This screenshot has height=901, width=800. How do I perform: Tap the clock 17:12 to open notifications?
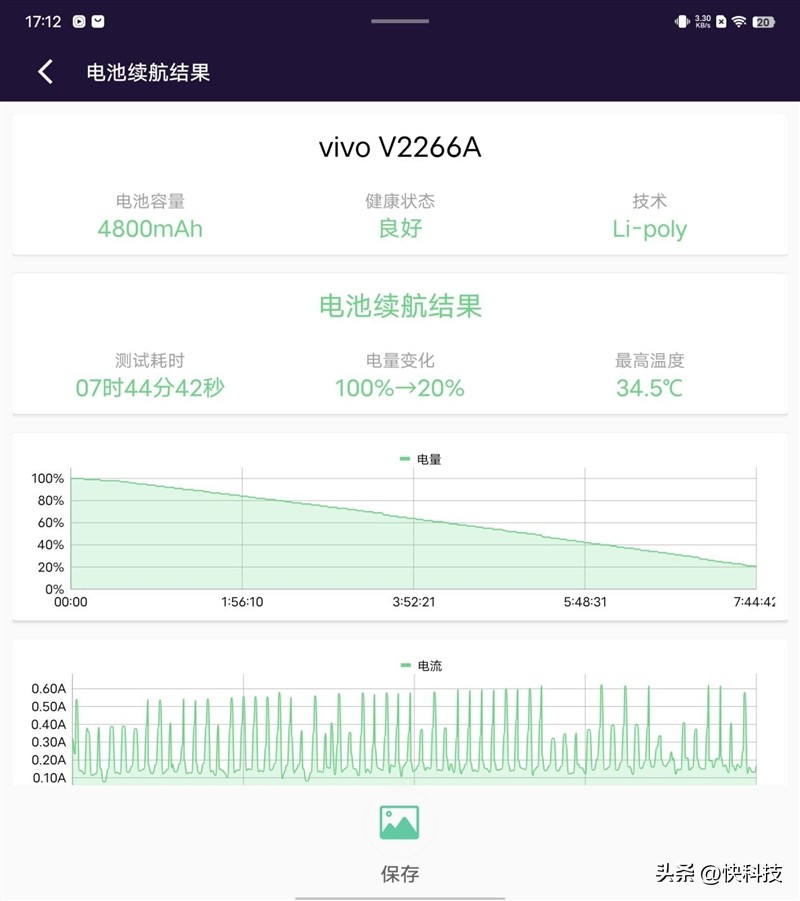(43, 20)
